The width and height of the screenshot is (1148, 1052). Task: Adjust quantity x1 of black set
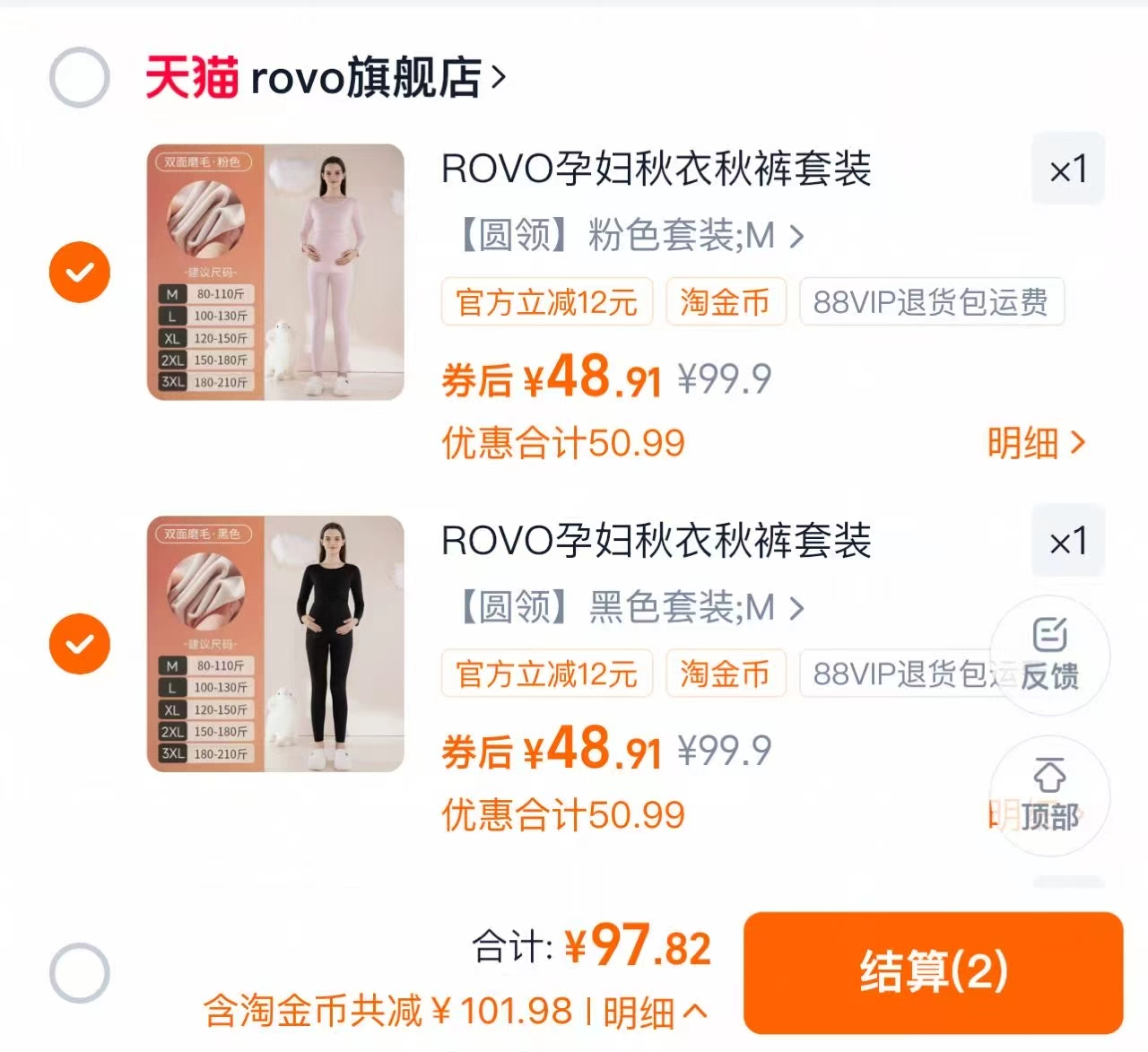1067,541
